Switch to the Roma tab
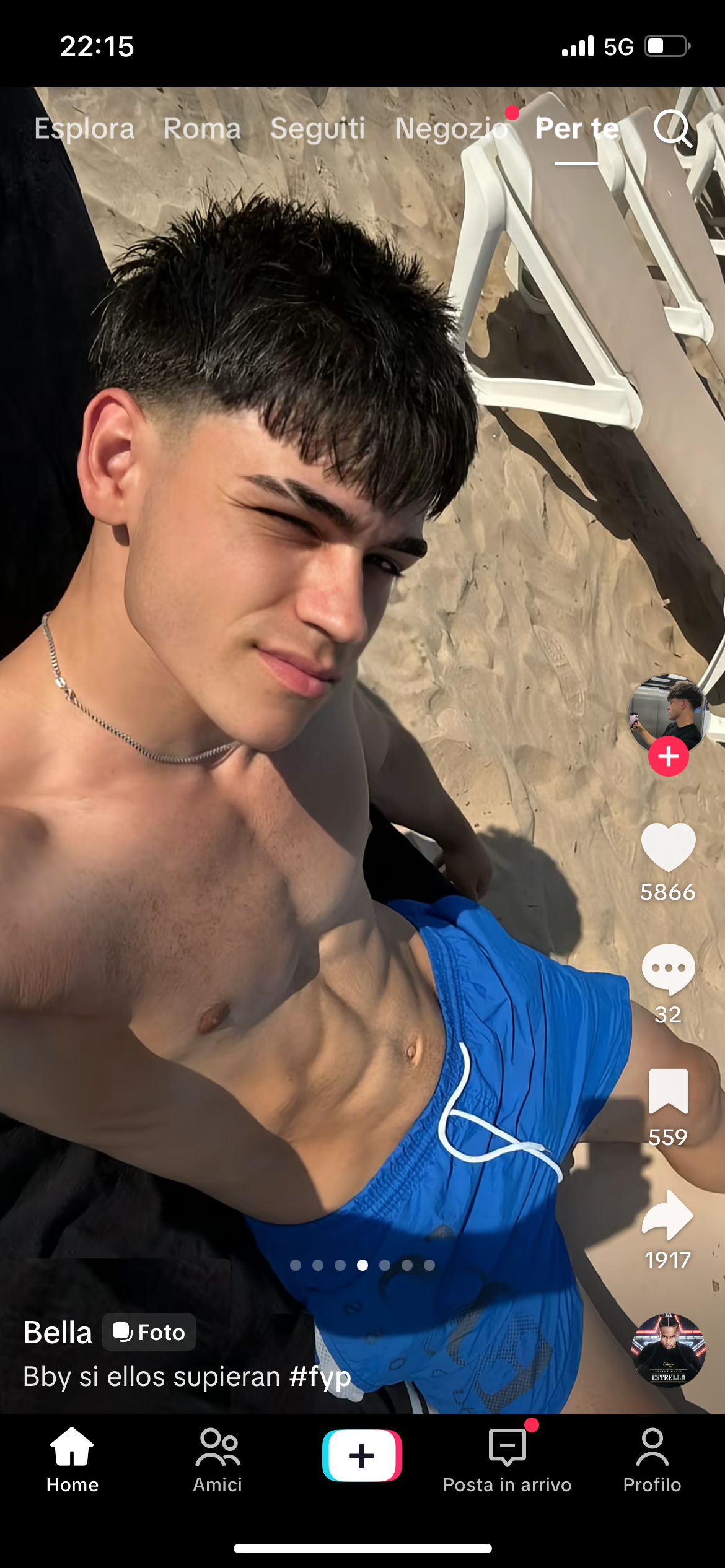This screenshot has width=725, height=1568. pos(202,128)
